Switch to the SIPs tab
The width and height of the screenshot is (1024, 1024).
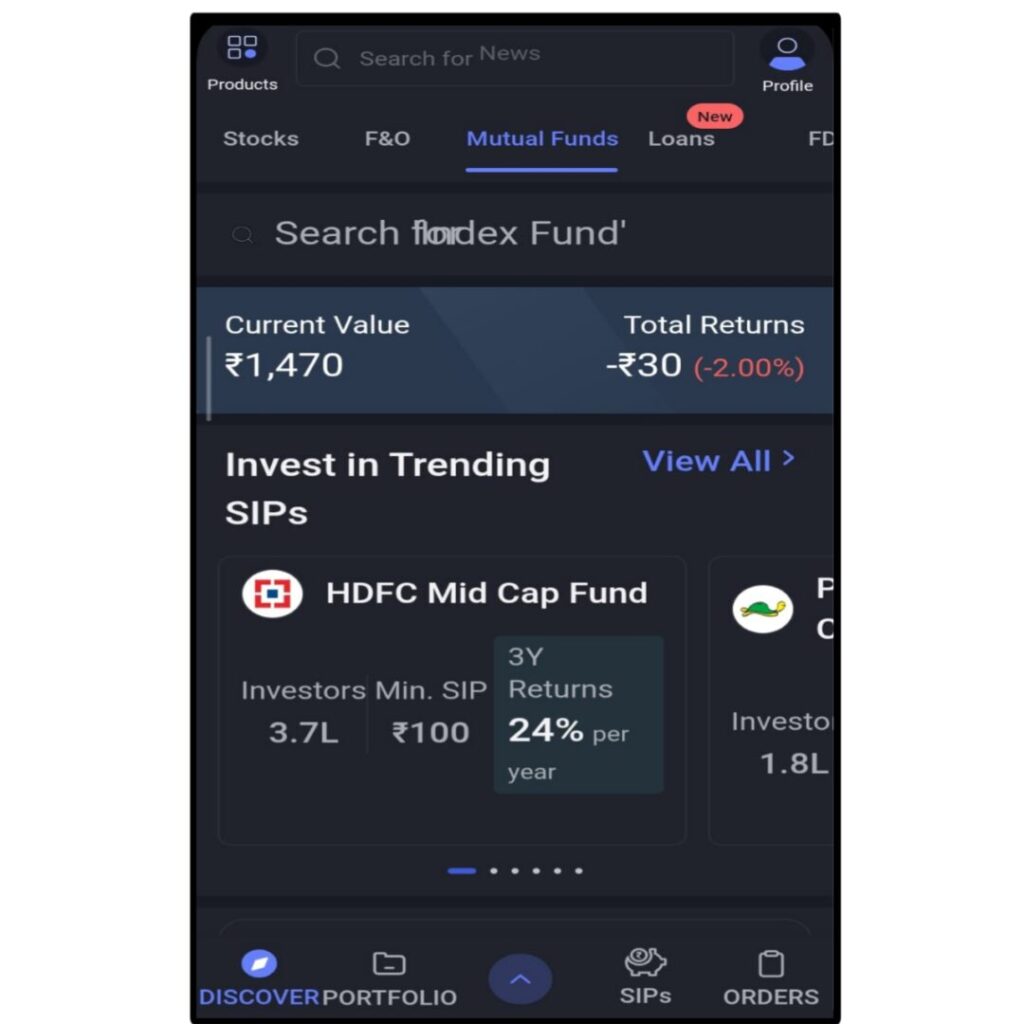645,977
